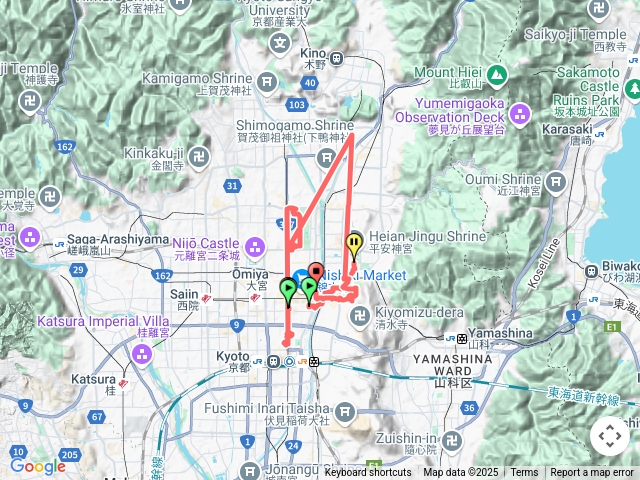Tap the Kinkaku-ji place marker
This screenshot has width=640, height=480.
[200, 156]
